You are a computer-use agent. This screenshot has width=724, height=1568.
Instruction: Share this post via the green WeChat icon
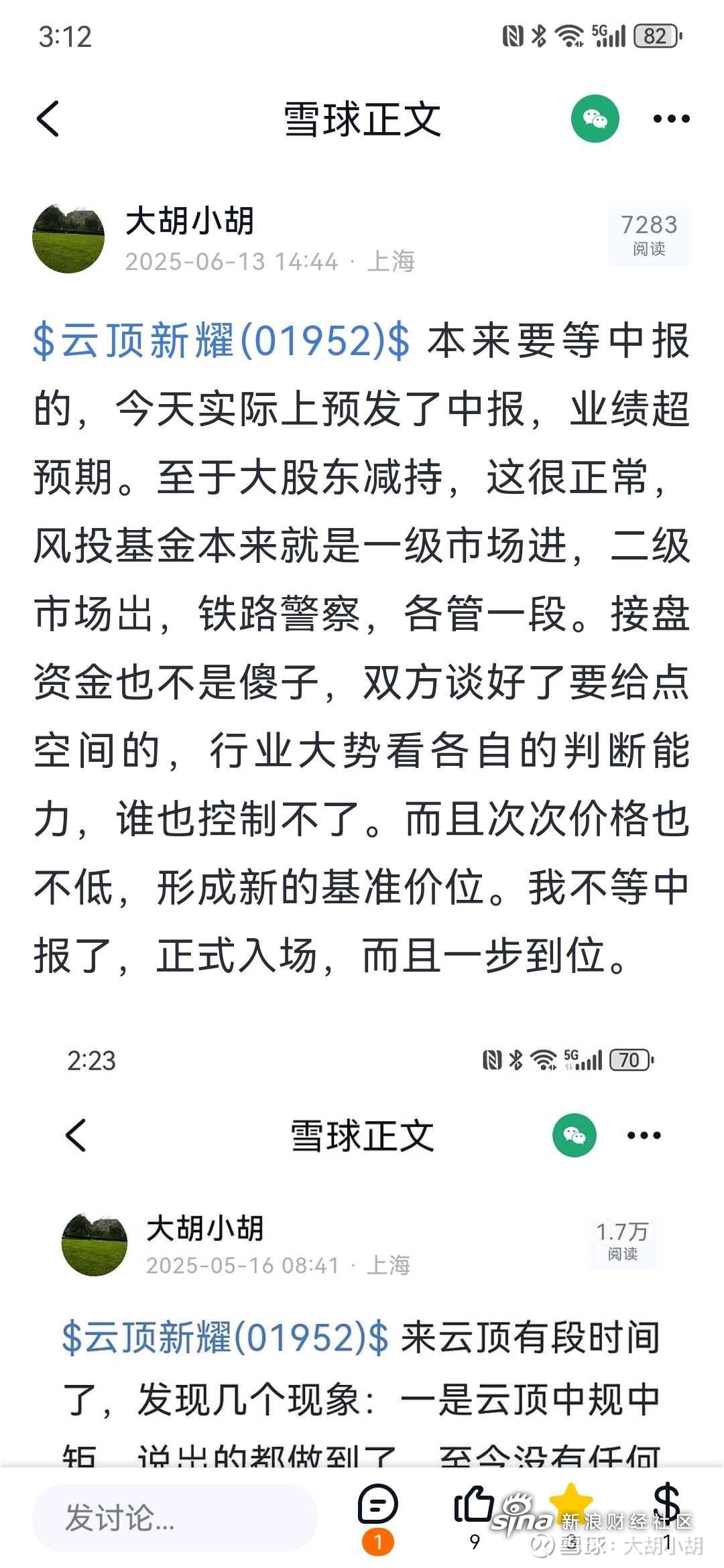(595, 119)
